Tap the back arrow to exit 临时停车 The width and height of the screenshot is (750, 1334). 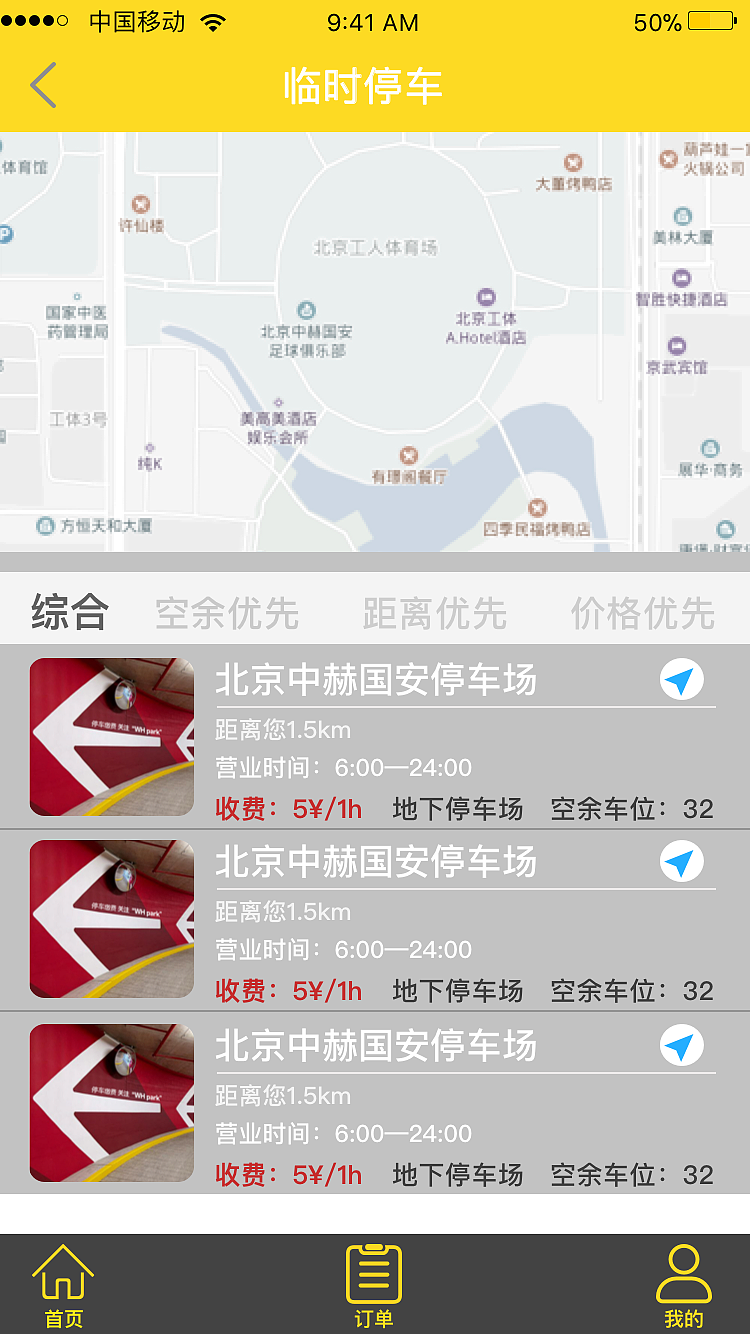click(x=42, y=85)
